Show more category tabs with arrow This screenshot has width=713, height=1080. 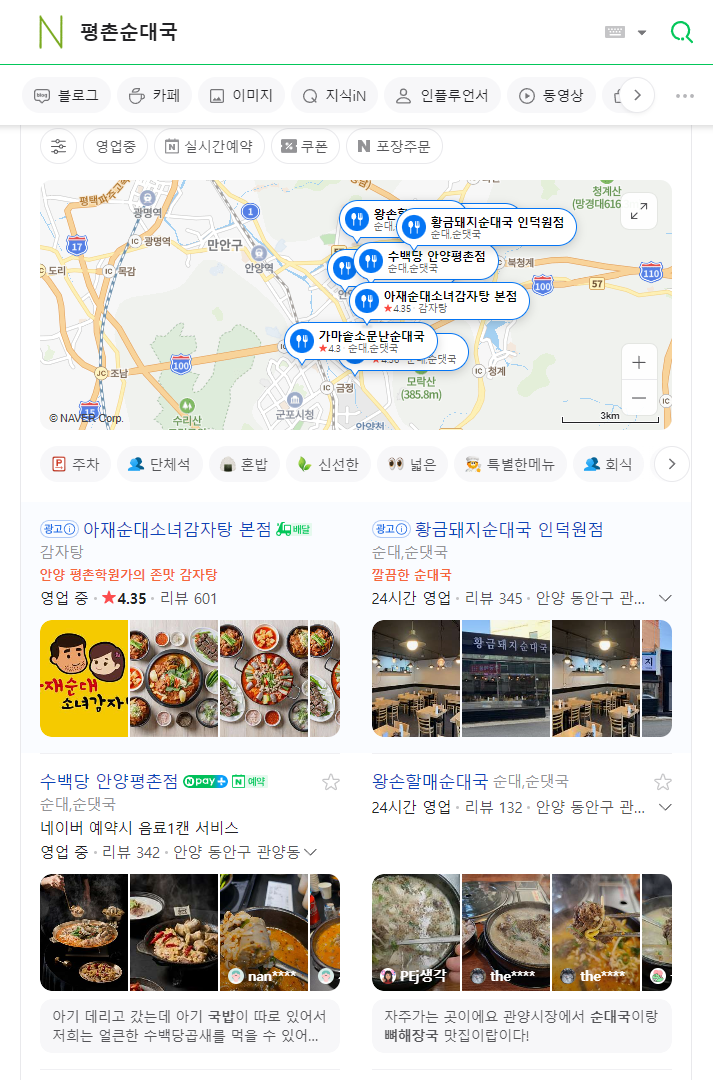tap(637, 96)
